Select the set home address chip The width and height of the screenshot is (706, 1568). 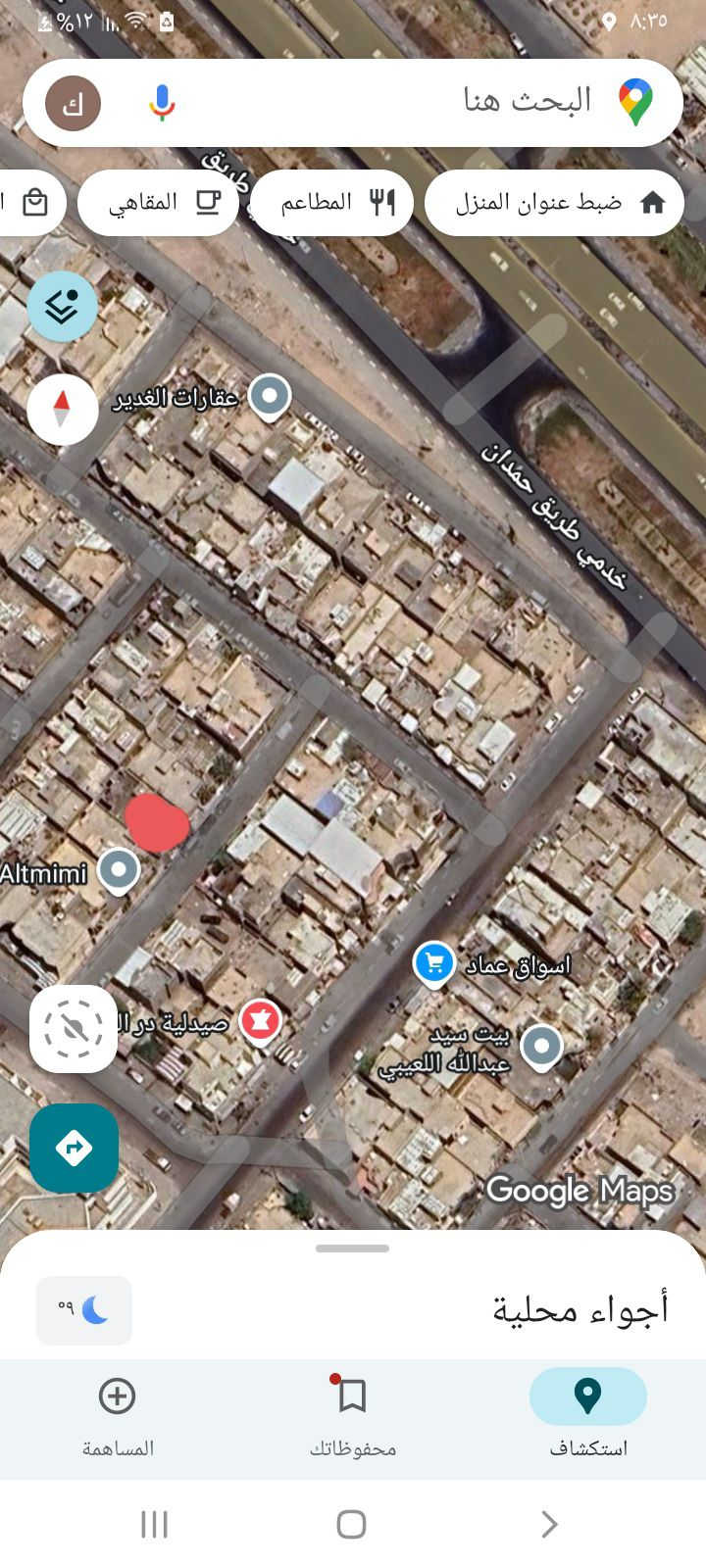554,202
